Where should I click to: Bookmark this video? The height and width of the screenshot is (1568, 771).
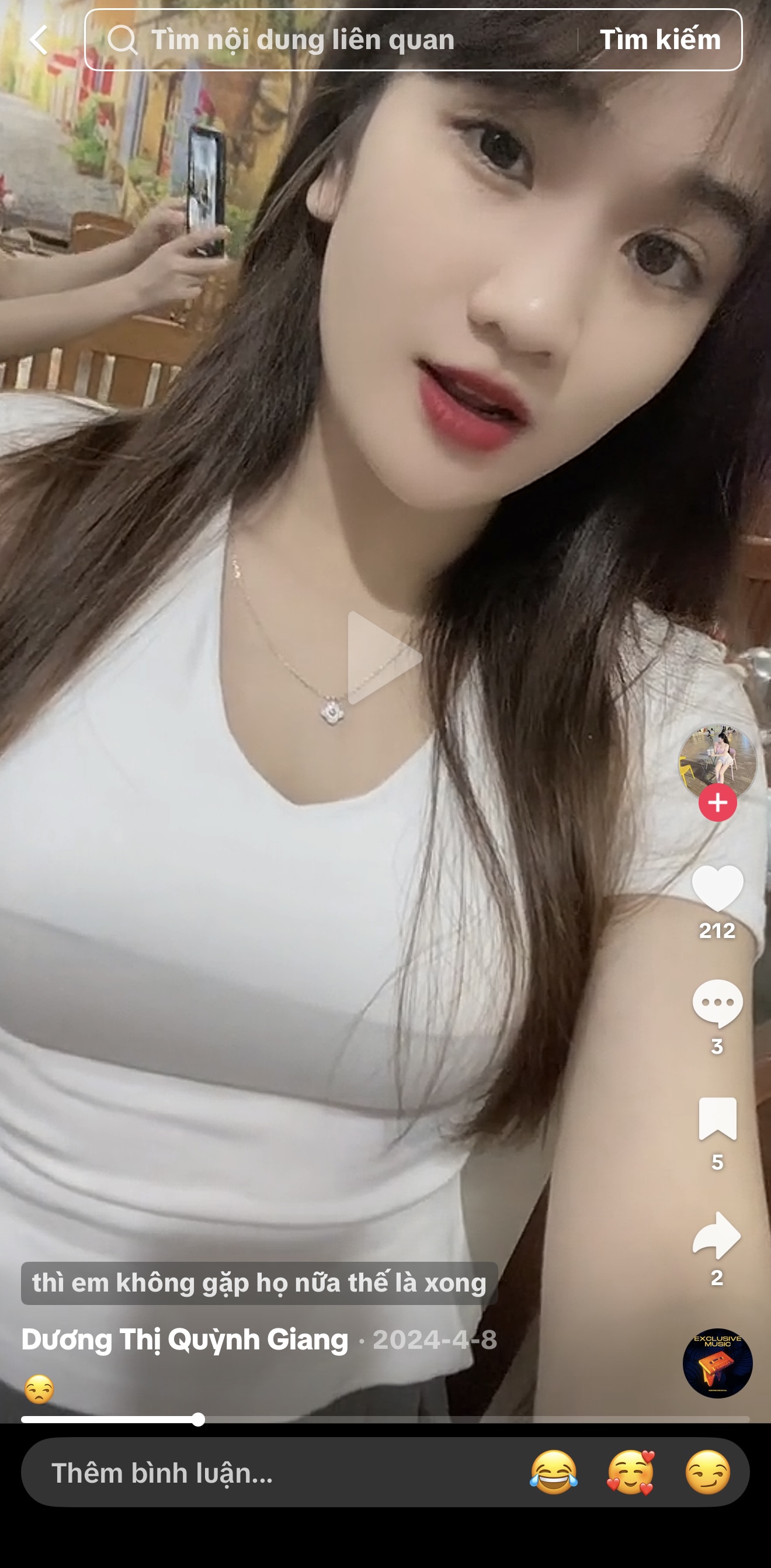pyautogui.click(x=717, y=1119)
